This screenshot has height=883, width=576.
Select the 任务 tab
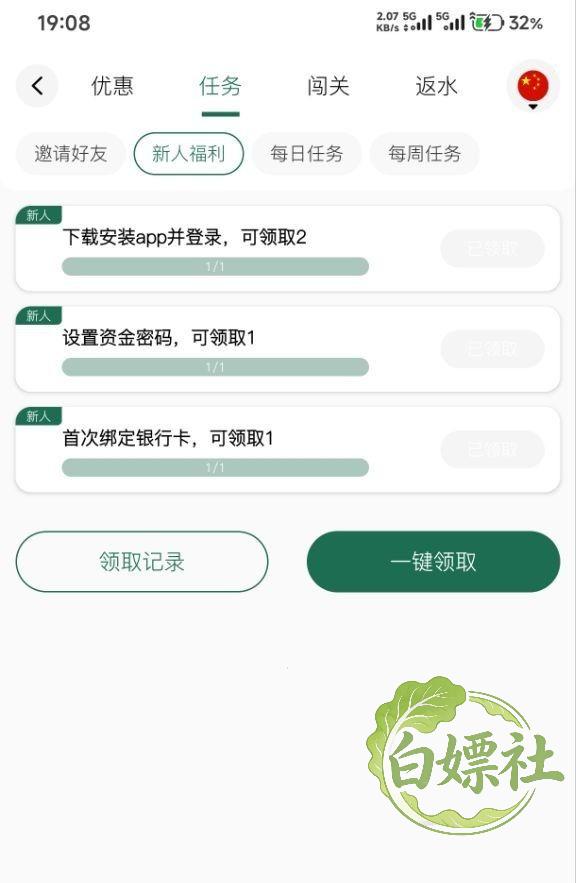point(220,86)
